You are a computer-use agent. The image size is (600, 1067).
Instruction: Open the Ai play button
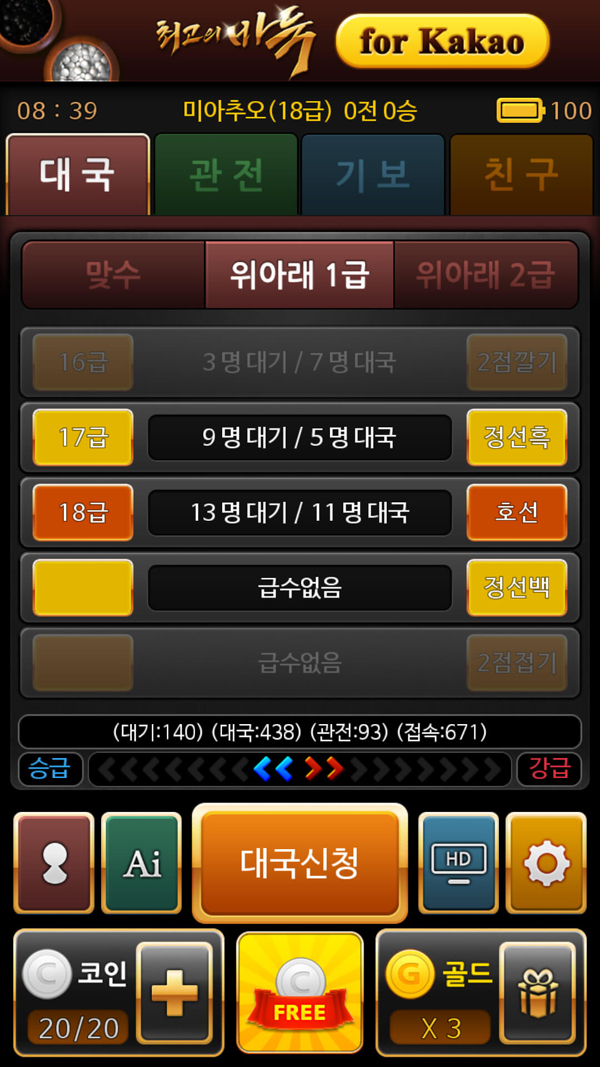click(x=142, y=863)
